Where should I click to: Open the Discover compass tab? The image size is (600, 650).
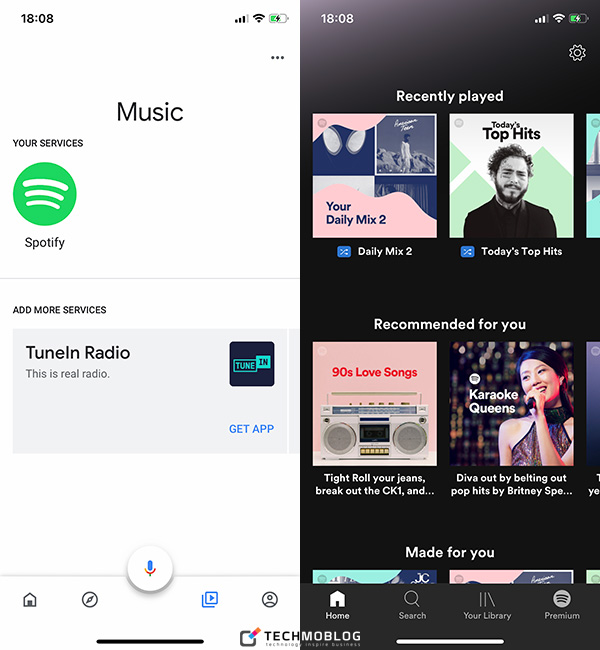pyautogui.click(x=90, y=600)
